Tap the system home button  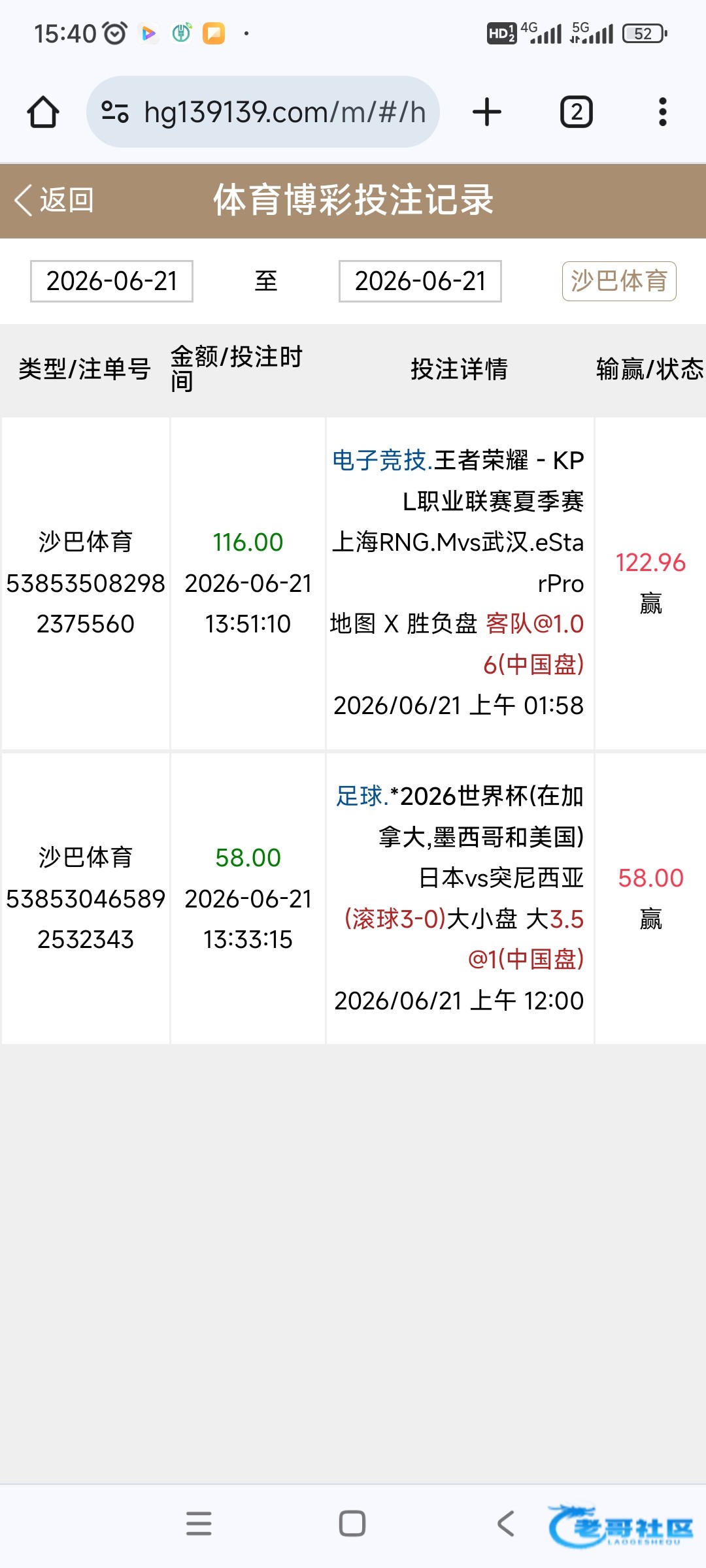(352, 1524)
